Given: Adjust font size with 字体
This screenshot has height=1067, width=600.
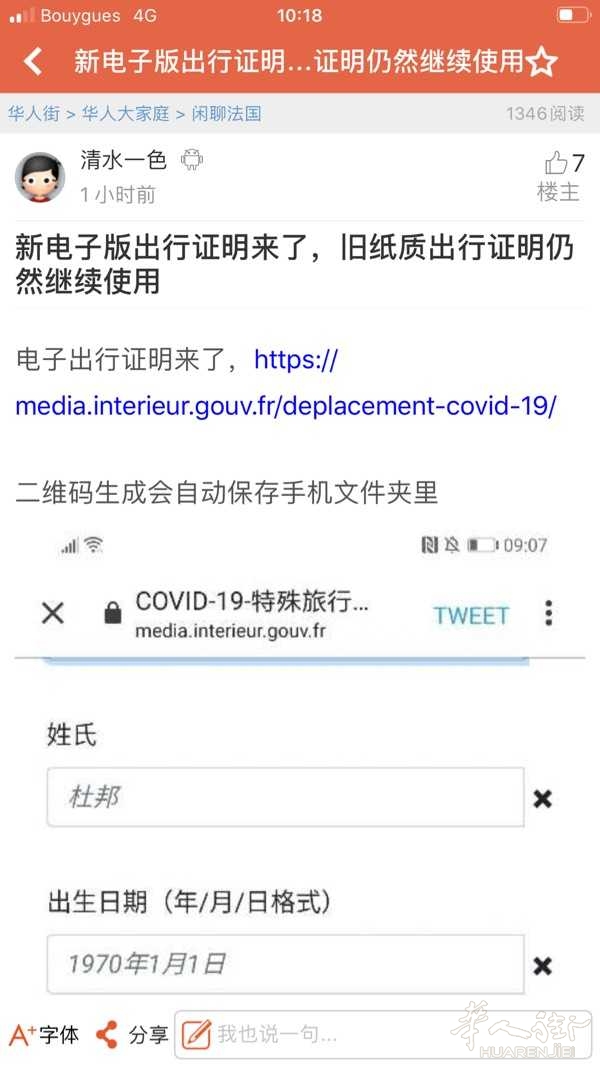Looking at the screenshot, I should pyautogui.click(x=44, y=1034).
